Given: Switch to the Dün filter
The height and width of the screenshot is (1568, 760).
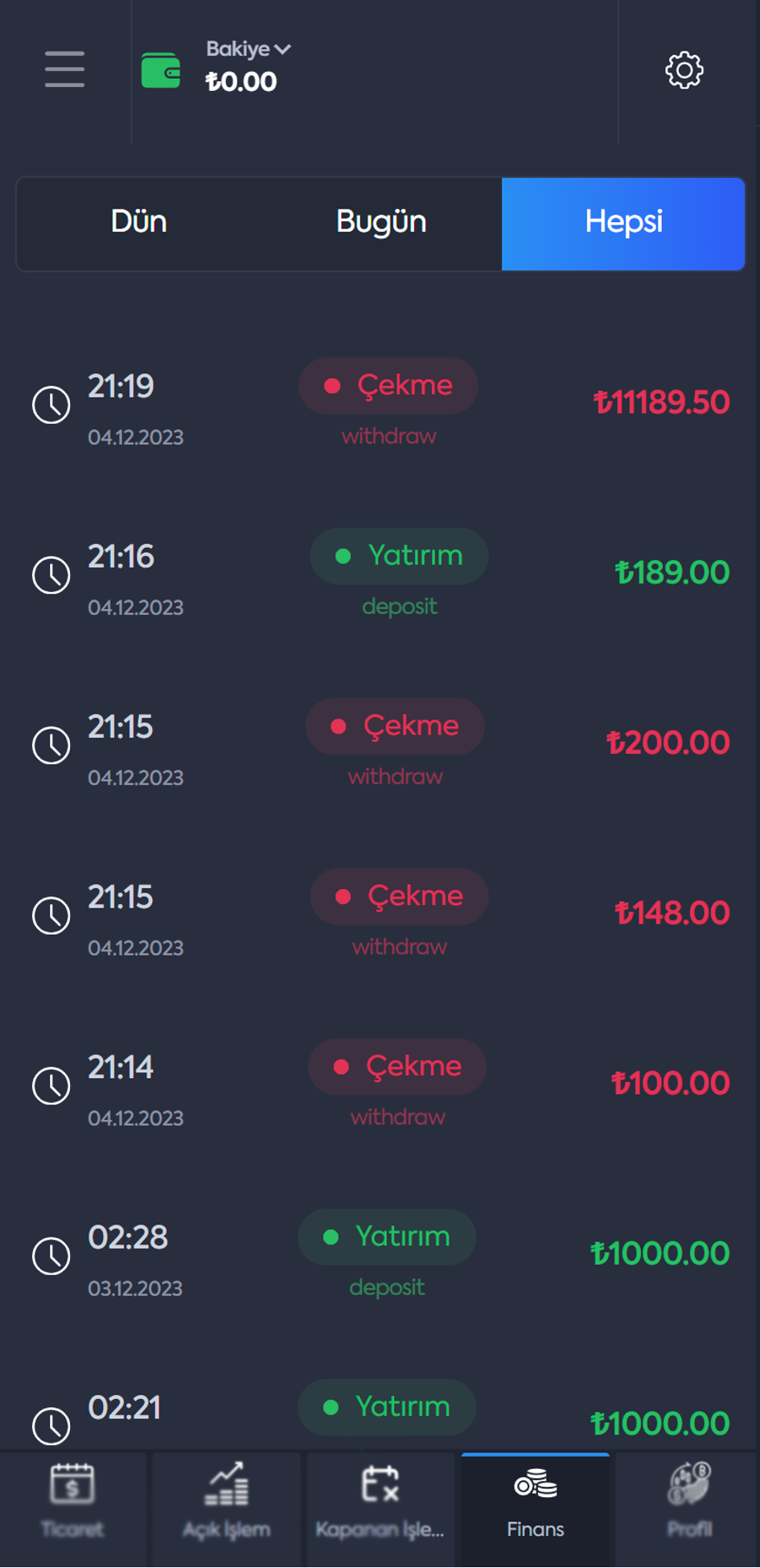Looking at the screenshot, I should [139, 223].
